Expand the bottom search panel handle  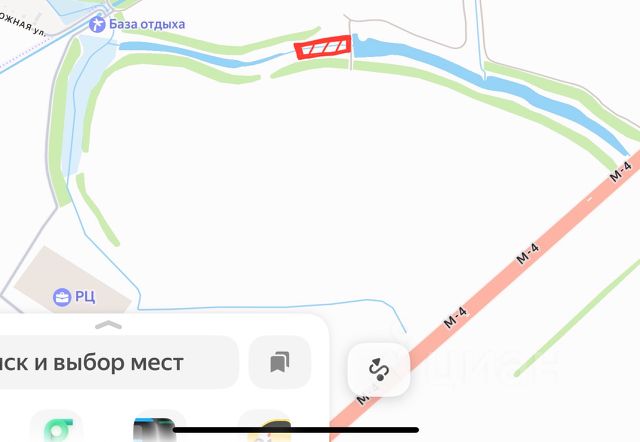tap(108, 325)
